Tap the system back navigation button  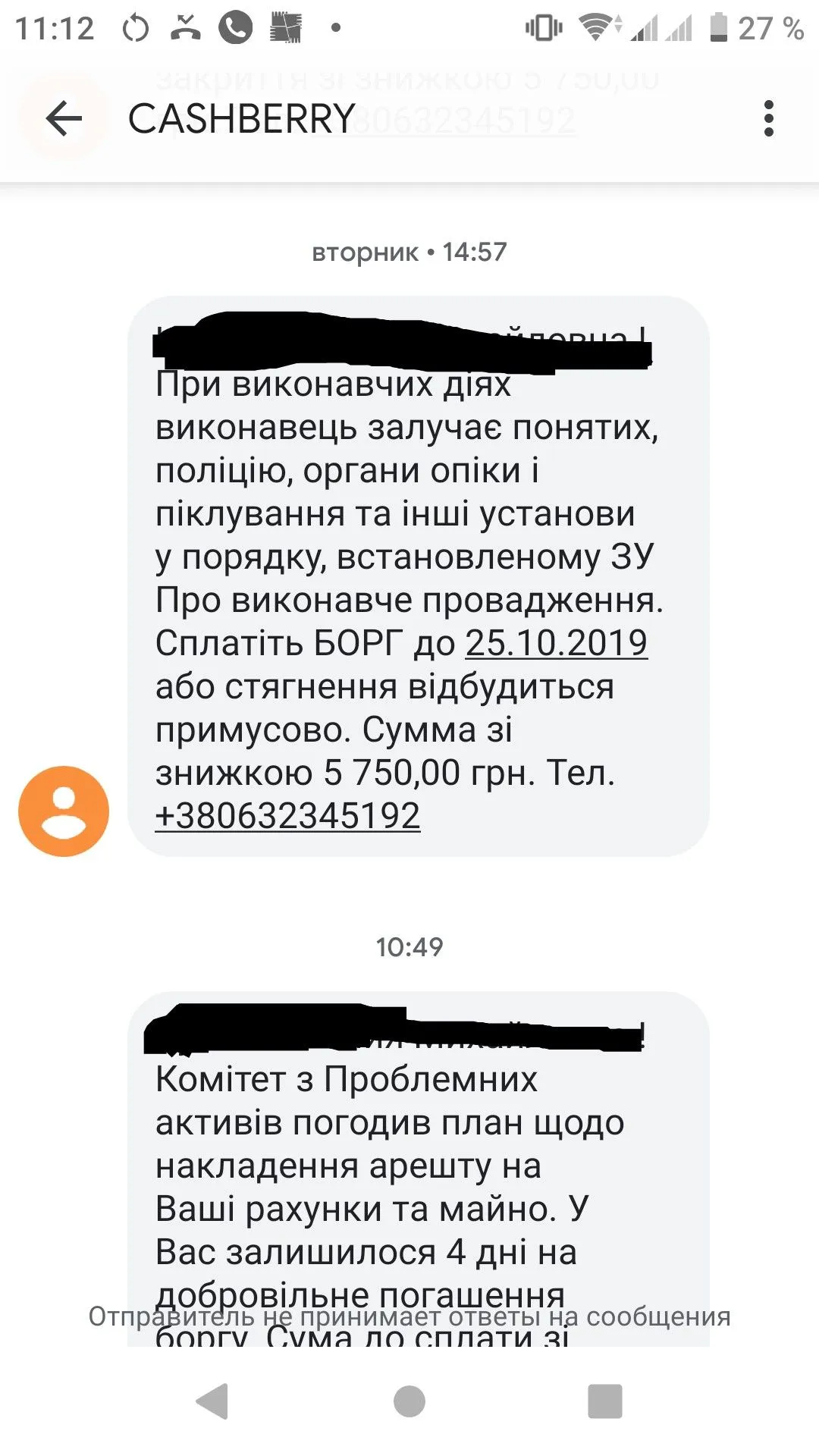click(x=213, y=1401)
